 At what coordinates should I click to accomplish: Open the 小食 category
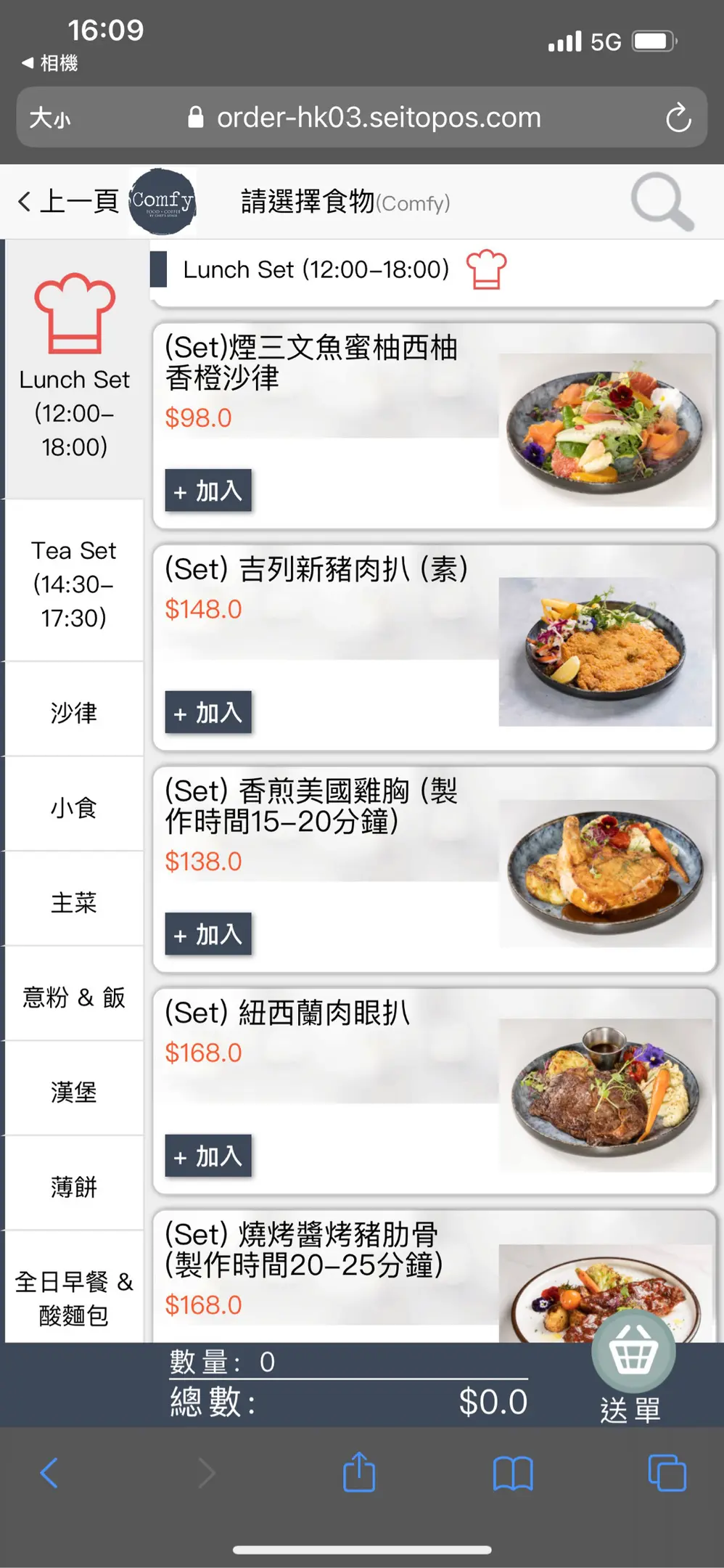tap(74, 807)
